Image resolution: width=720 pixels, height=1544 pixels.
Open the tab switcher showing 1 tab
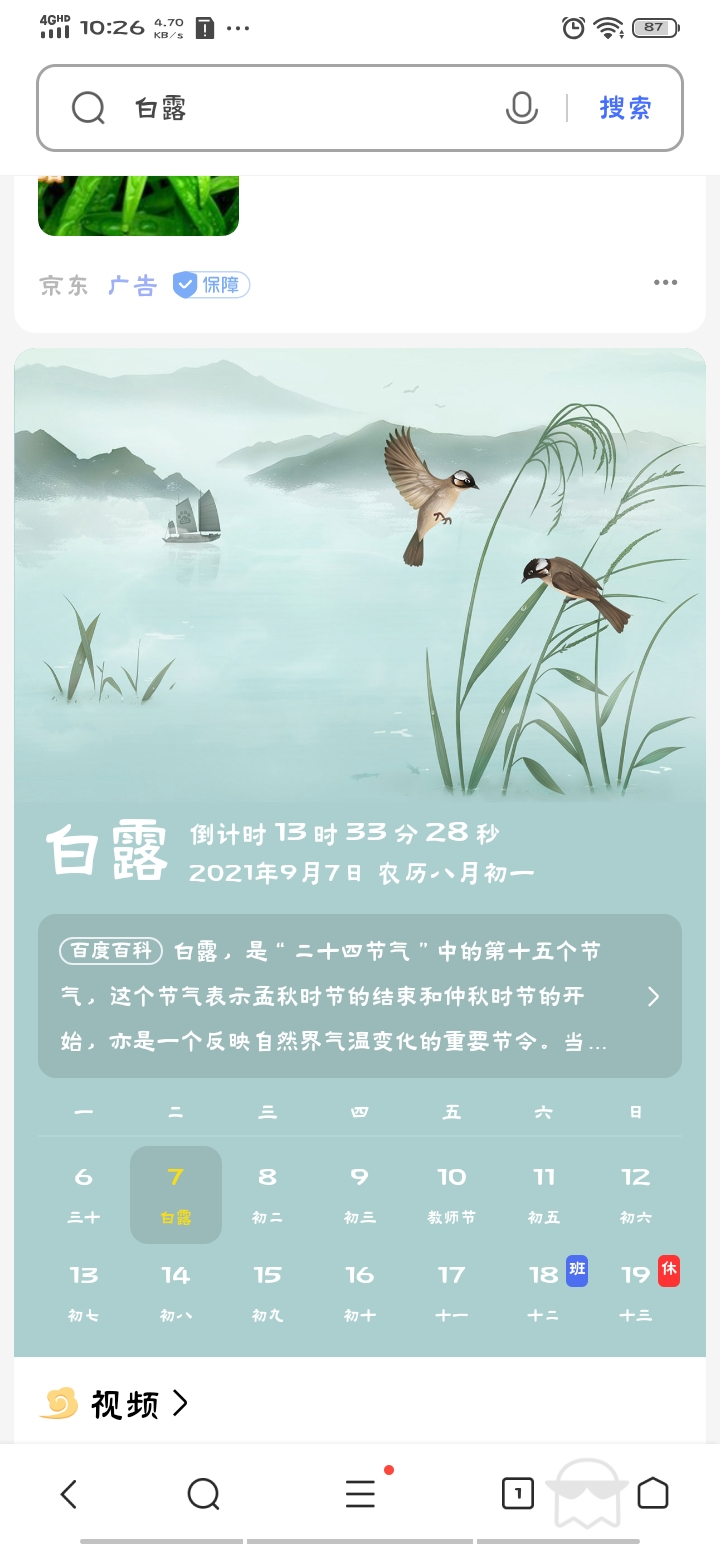pyautogui.click(x=517, y=1494)
